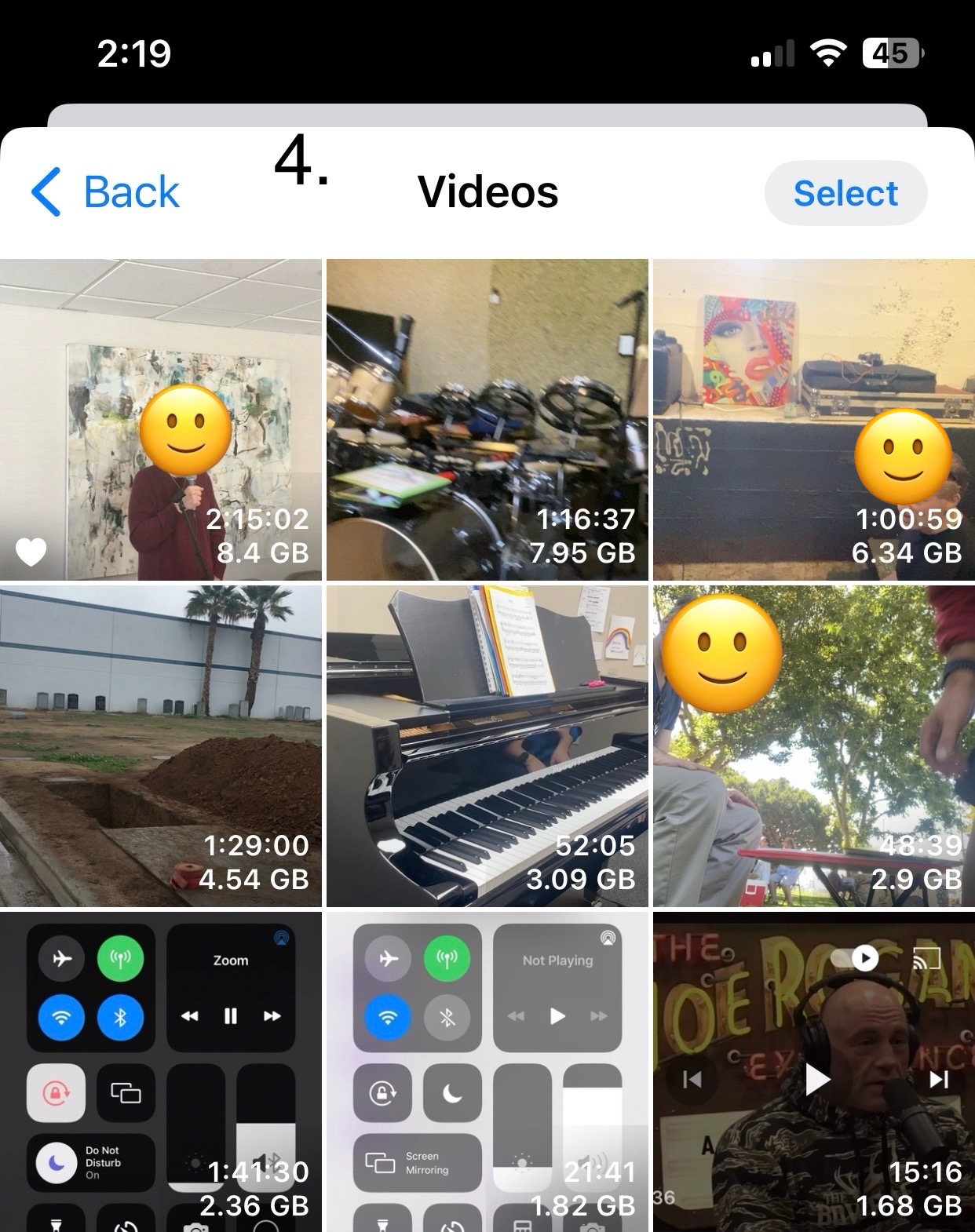Open the 7.95 GB drum kit video

point(487,420)
